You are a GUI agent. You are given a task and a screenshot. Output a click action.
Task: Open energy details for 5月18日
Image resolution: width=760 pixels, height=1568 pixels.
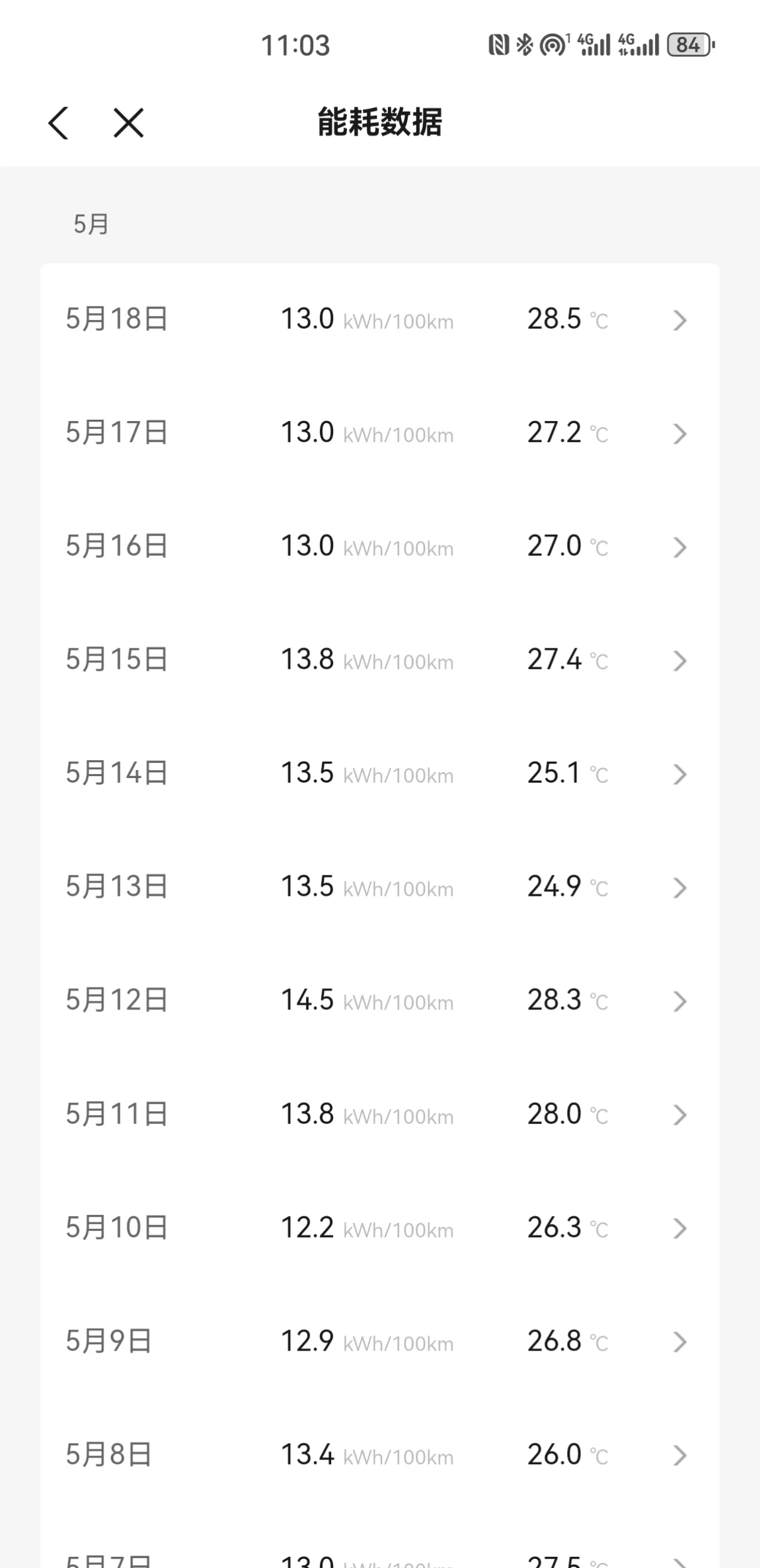tap(380, 320)
